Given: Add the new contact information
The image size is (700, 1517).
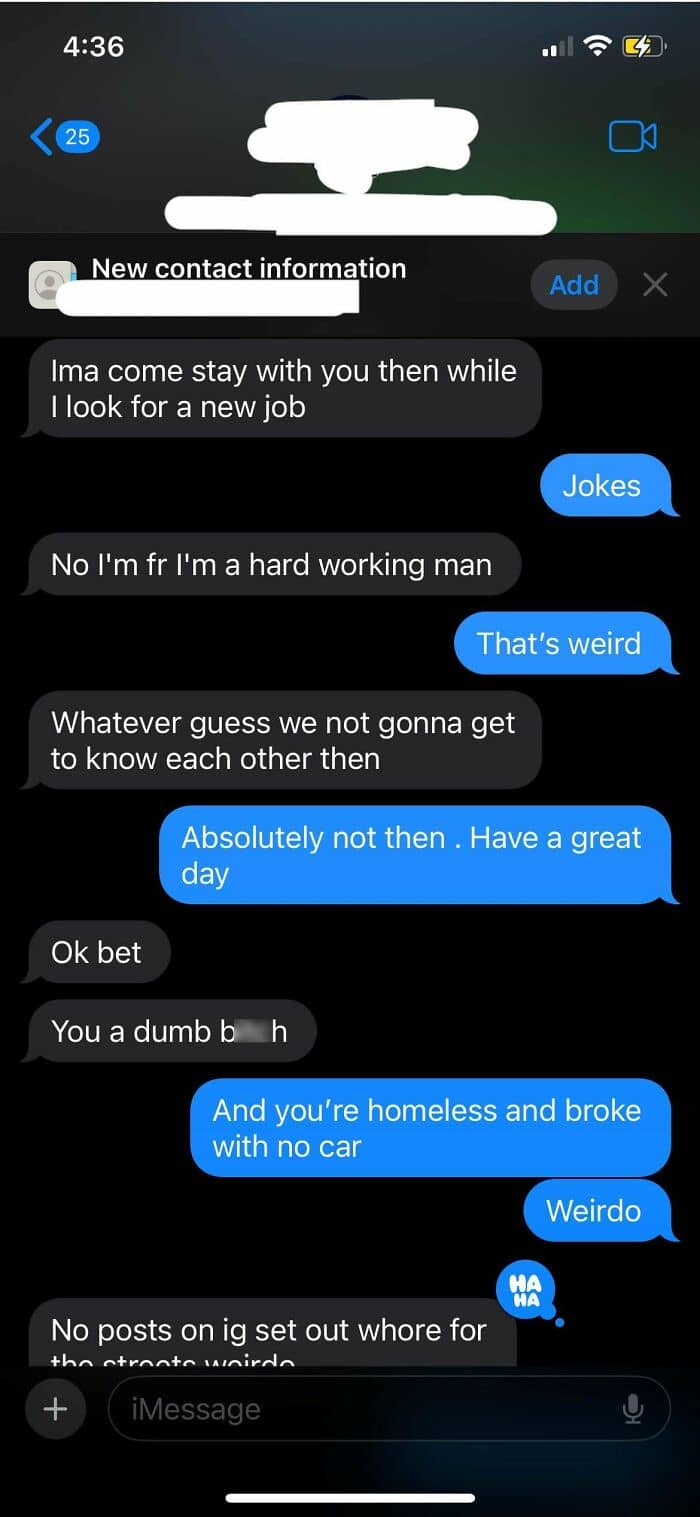Looking at the screenshot, I should pos(574,285).
